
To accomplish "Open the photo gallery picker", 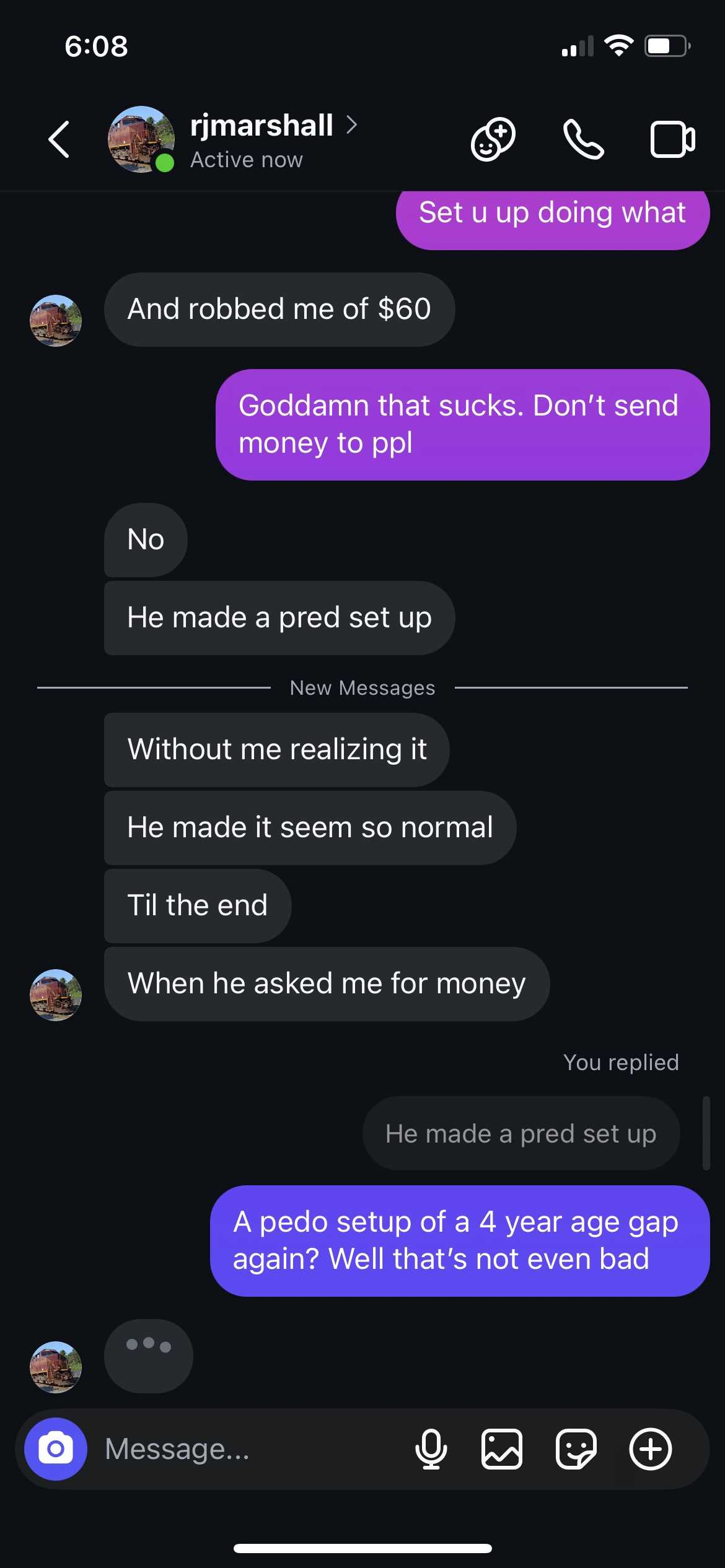I will [502, 1449].
